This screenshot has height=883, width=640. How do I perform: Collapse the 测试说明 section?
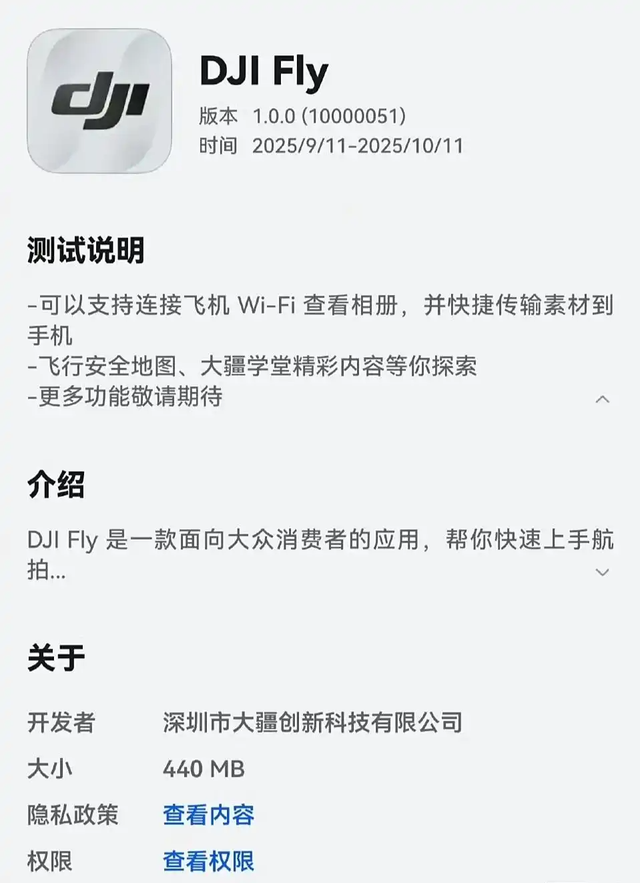click(602, 399)
